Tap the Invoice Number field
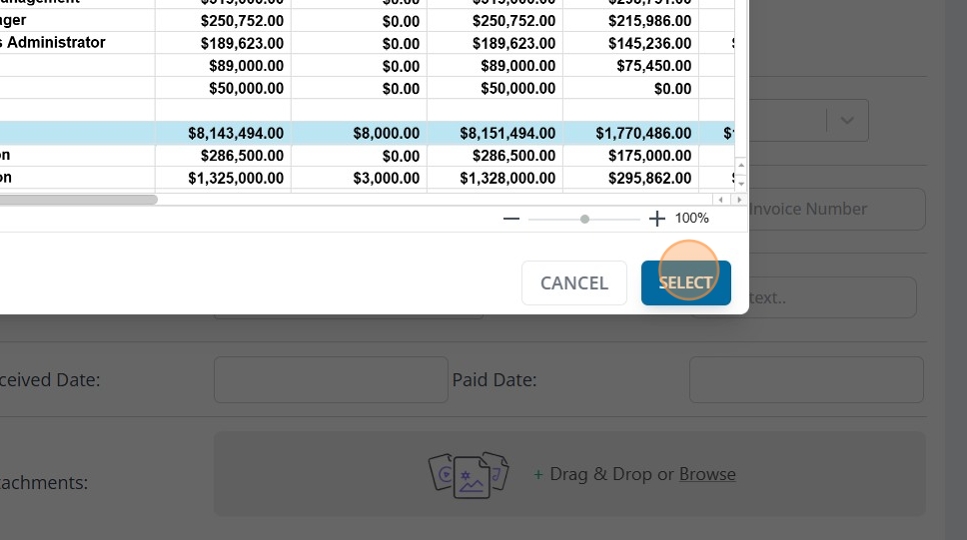Screen dimensions: 967x540 pyautogui.click(x=835, y=209)
